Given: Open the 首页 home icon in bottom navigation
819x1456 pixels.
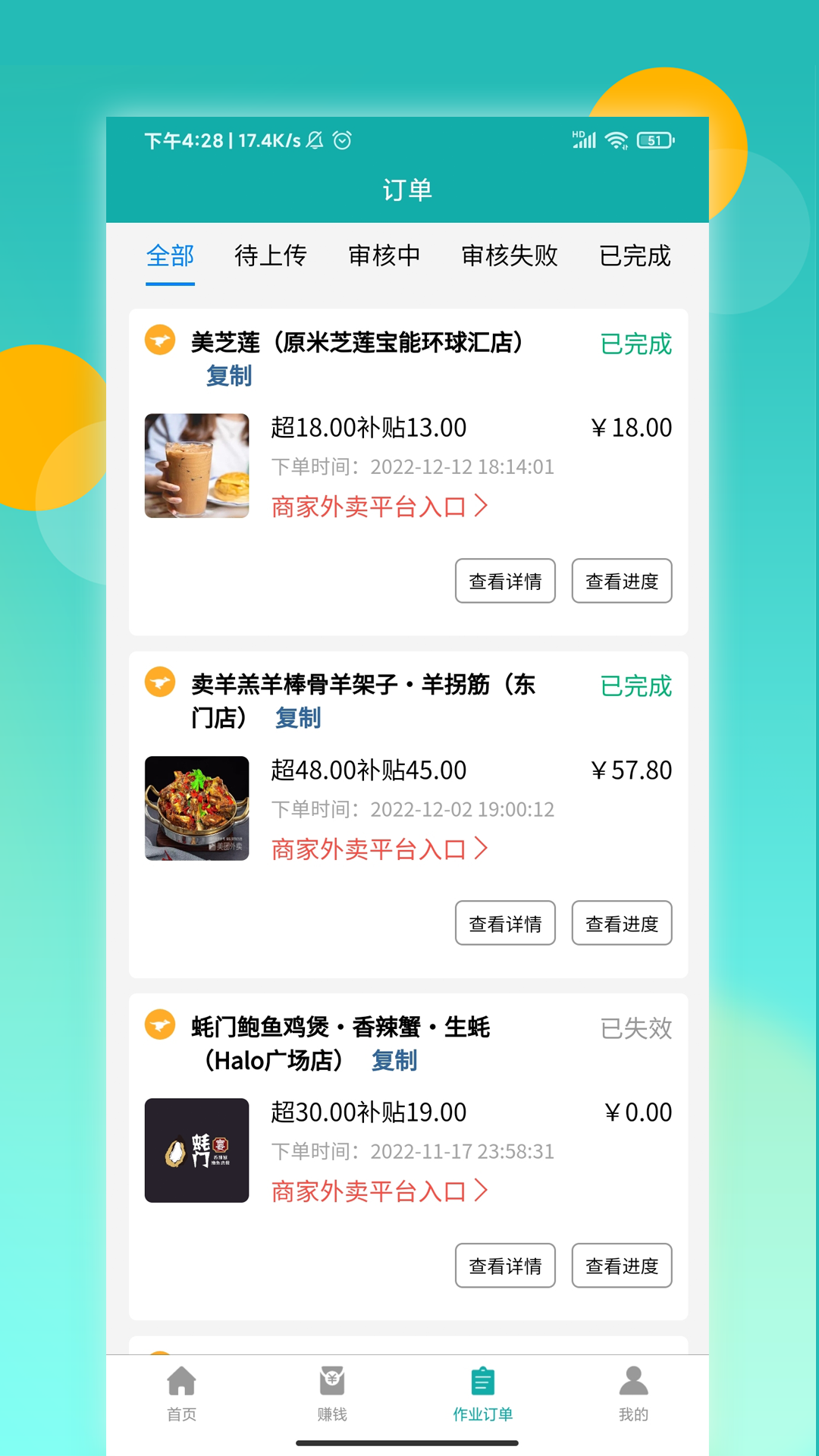Looking at the screenshot, I should [180, 1395].
